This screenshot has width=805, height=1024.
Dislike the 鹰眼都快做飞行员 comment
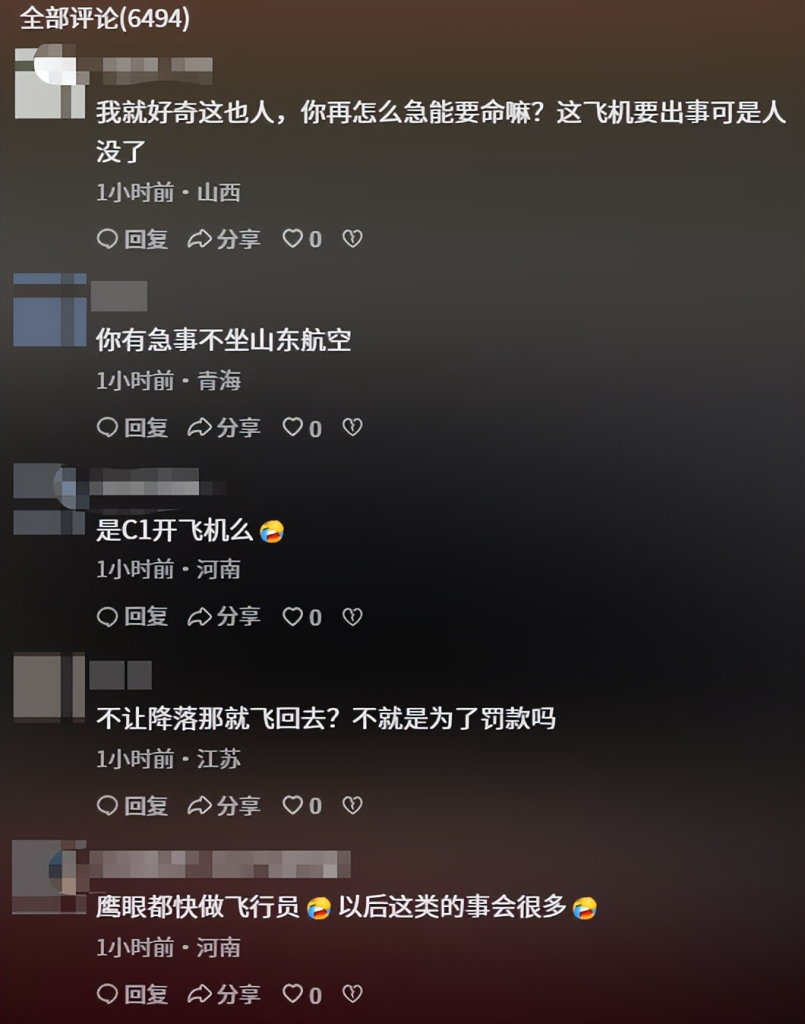click(352, 994)
